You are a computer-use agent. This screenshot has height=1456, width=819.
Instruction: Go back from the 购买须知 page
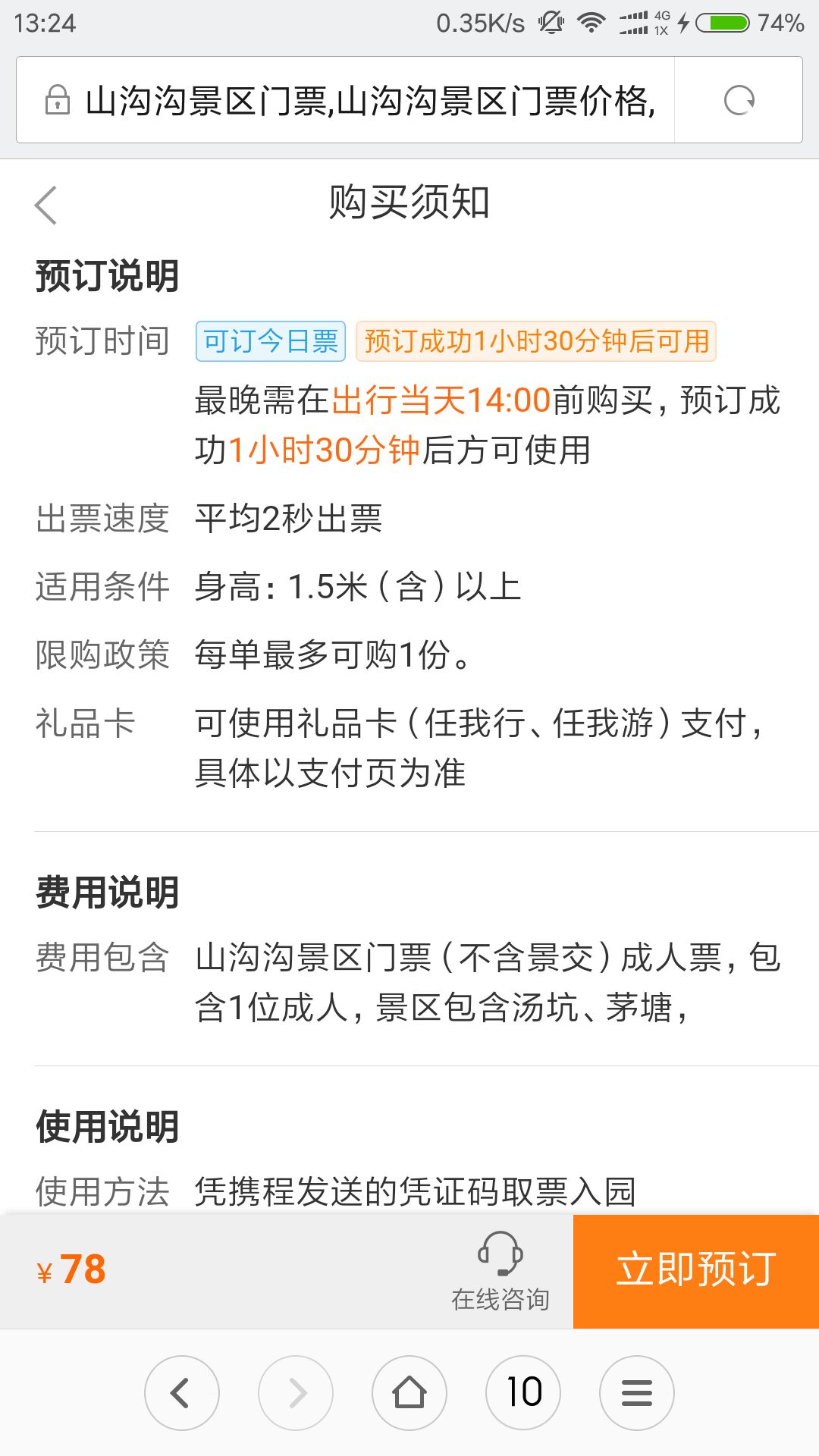click(46, 205)
